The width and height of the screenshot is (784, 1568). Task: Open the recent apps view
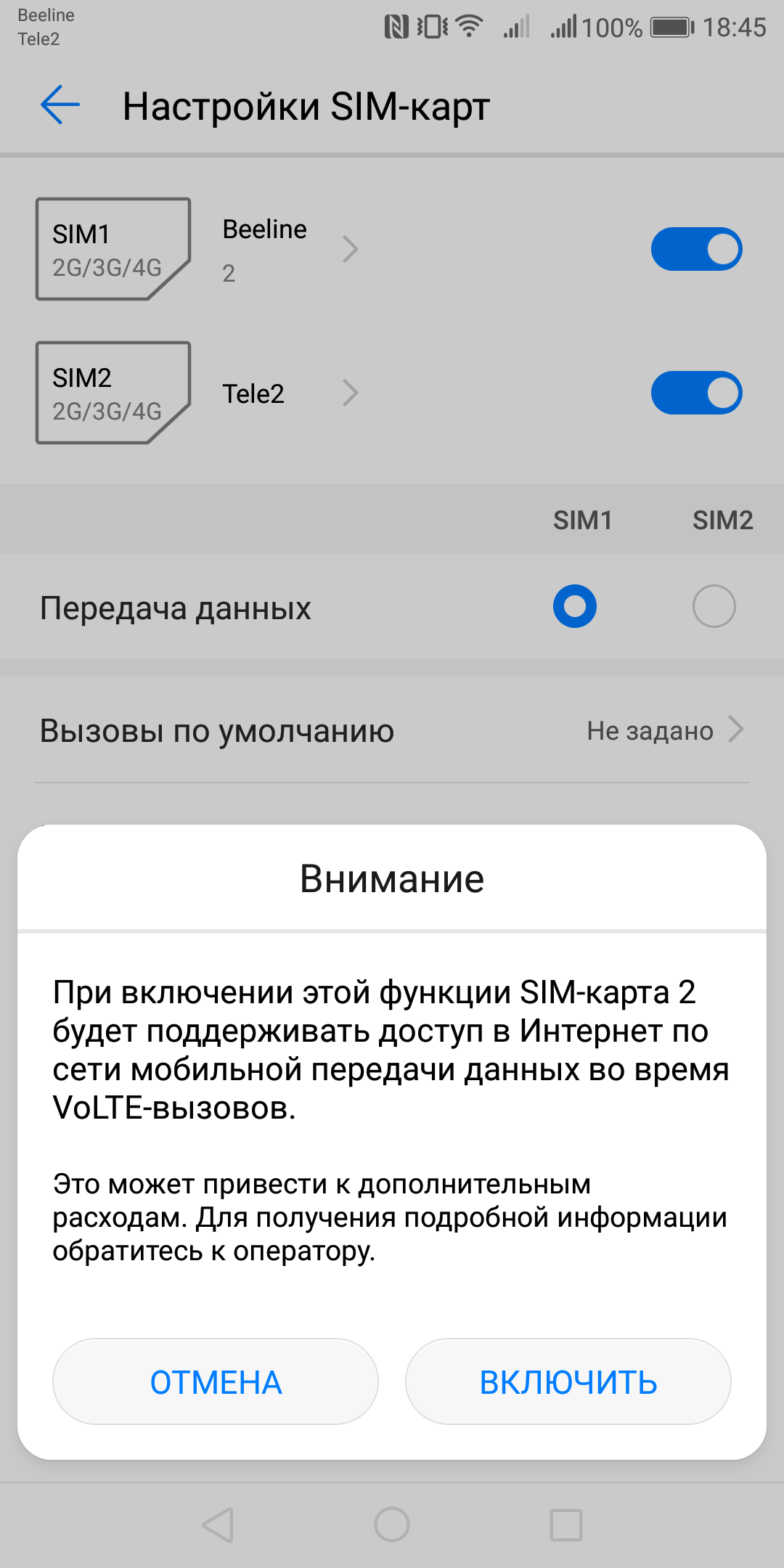pos(566,1524)
